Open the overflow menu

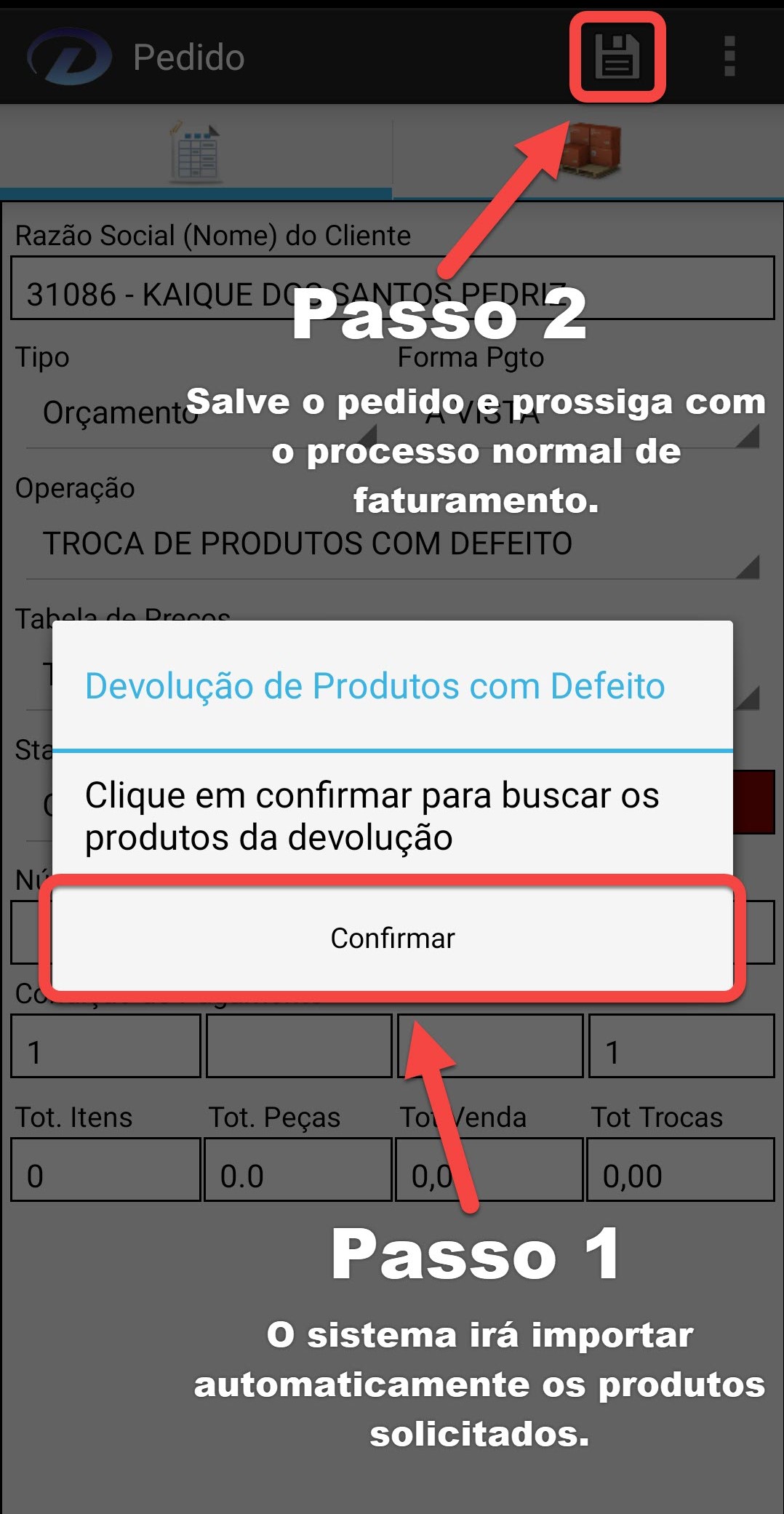click(729, 57)
